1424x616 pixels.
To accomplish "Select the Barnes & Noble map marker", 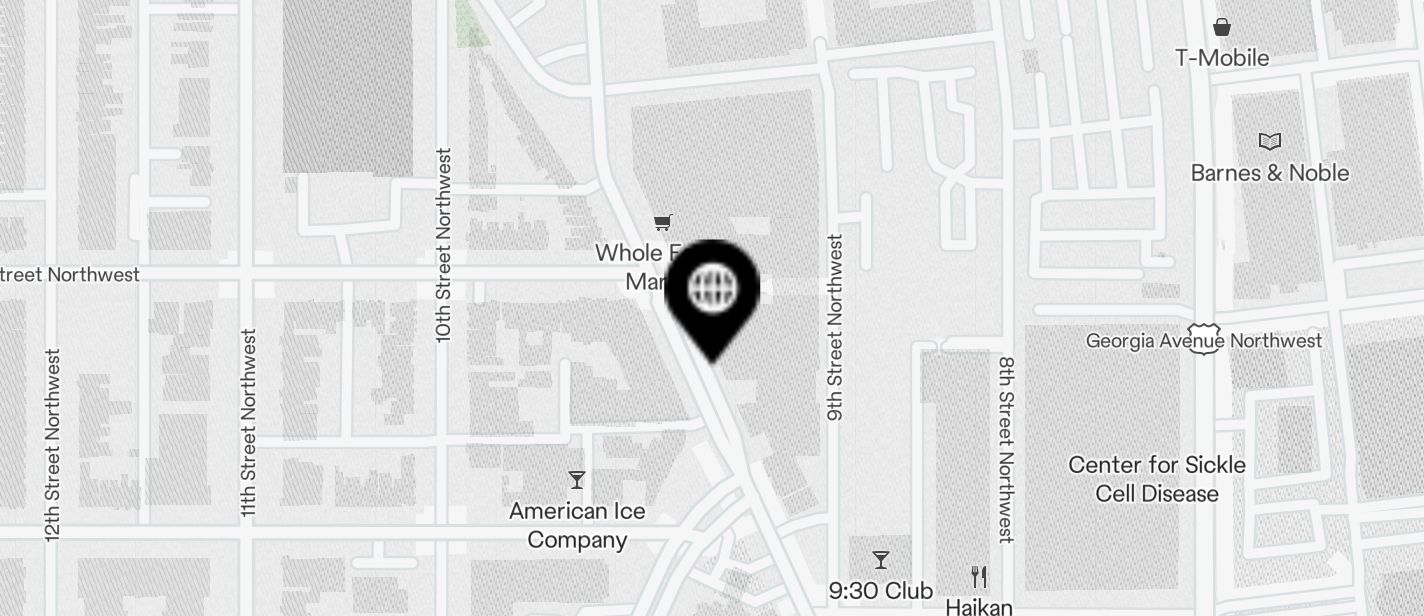I will pos(1269,142).
